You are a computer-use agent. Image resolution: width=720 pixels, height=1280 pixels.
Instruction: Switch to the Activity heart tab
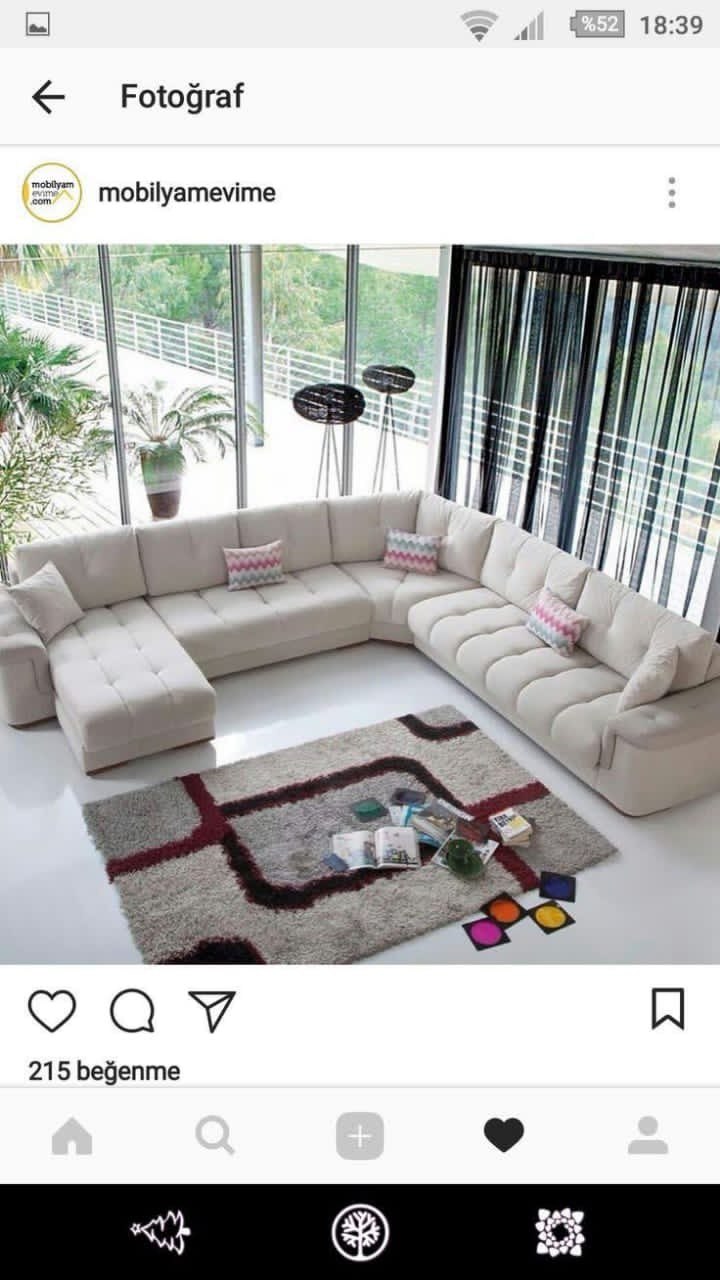pos(504,1136)
